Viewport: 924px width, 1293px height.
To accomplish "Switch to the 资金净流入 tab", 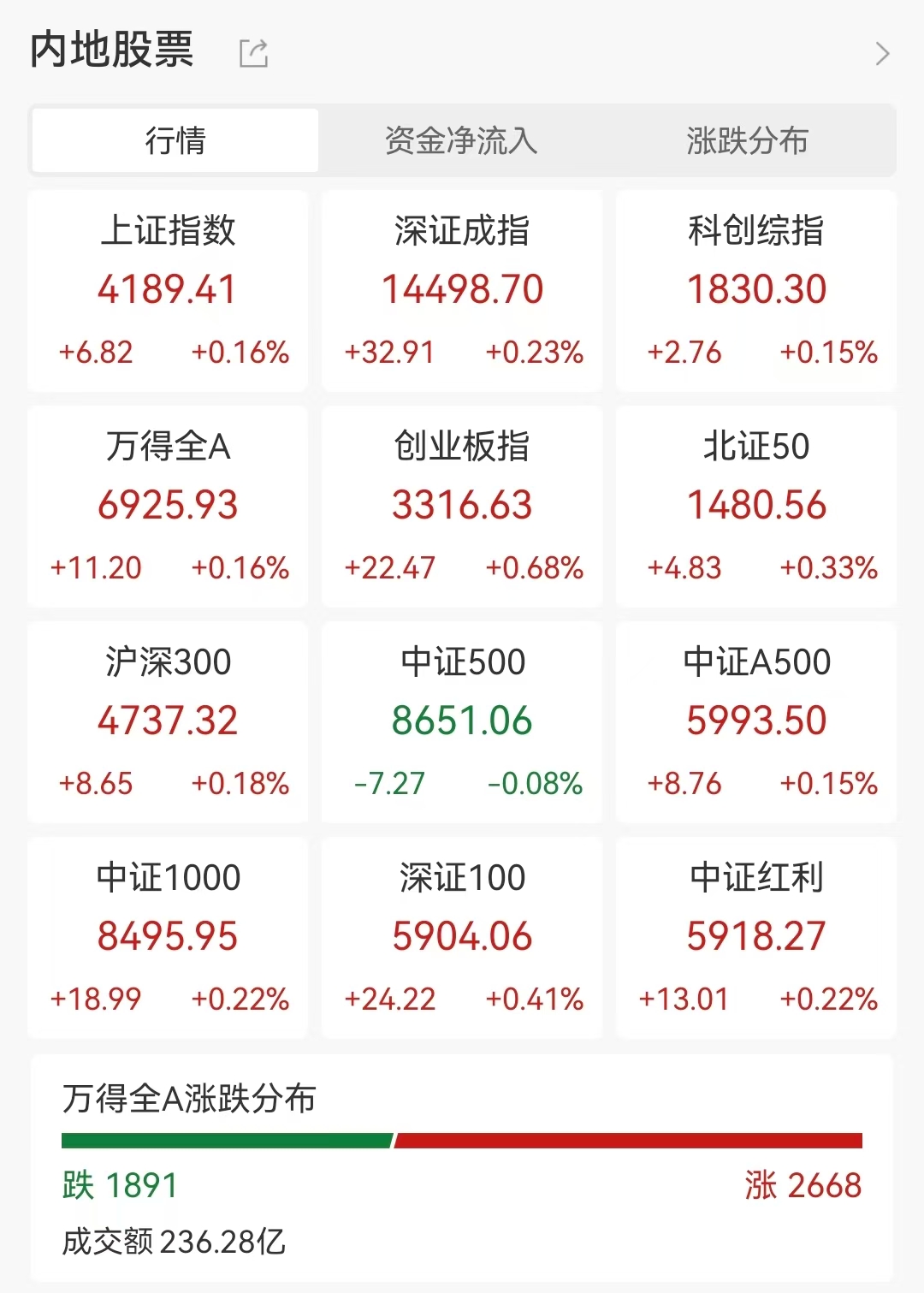I will [462, 141].
